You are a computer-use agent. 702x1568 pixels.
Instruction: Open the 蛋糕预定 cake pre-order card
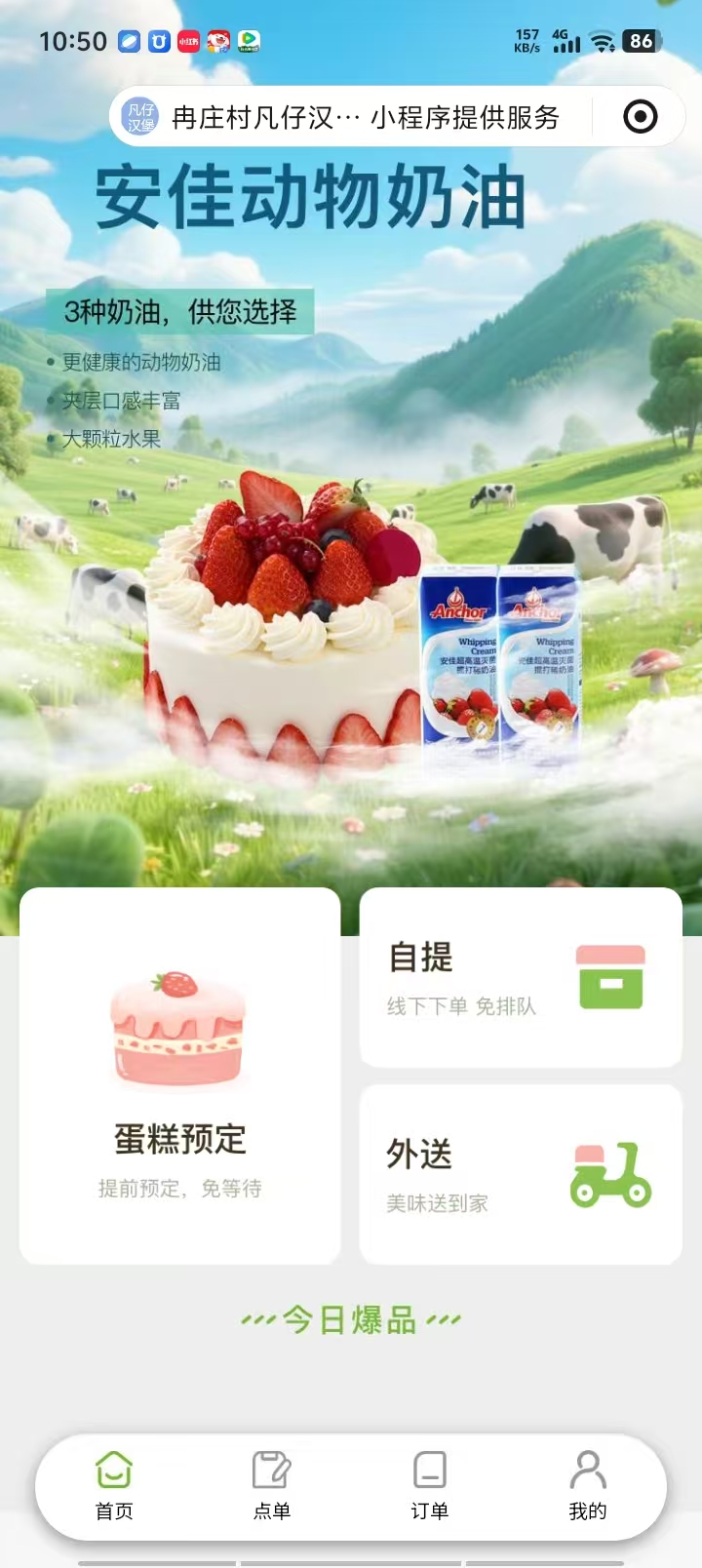pyautogui.click(x=180, y=1076)
